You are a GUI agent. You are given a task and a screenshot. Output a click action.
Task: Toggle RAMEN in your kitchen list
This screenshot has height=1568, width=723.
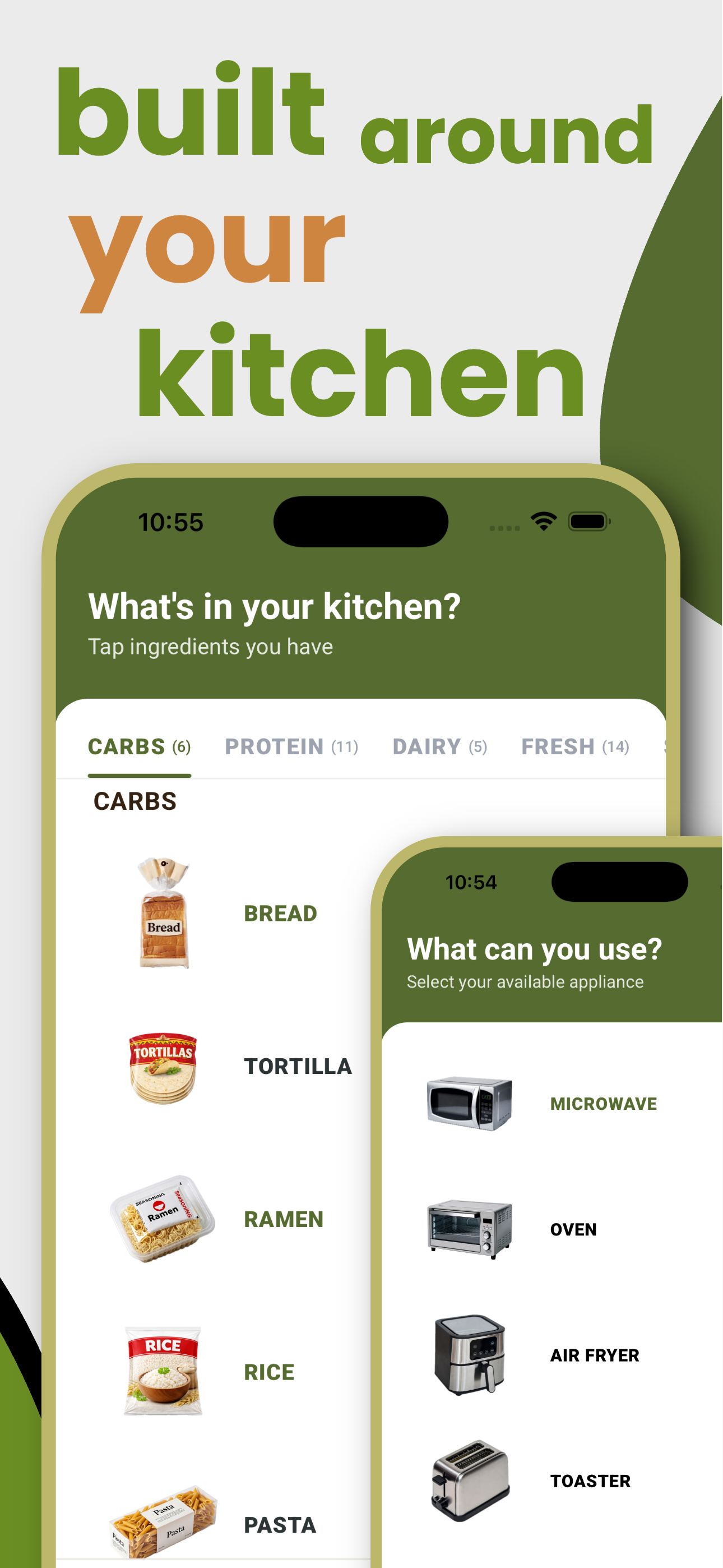pyautogui.click(x=284, y=1220)
